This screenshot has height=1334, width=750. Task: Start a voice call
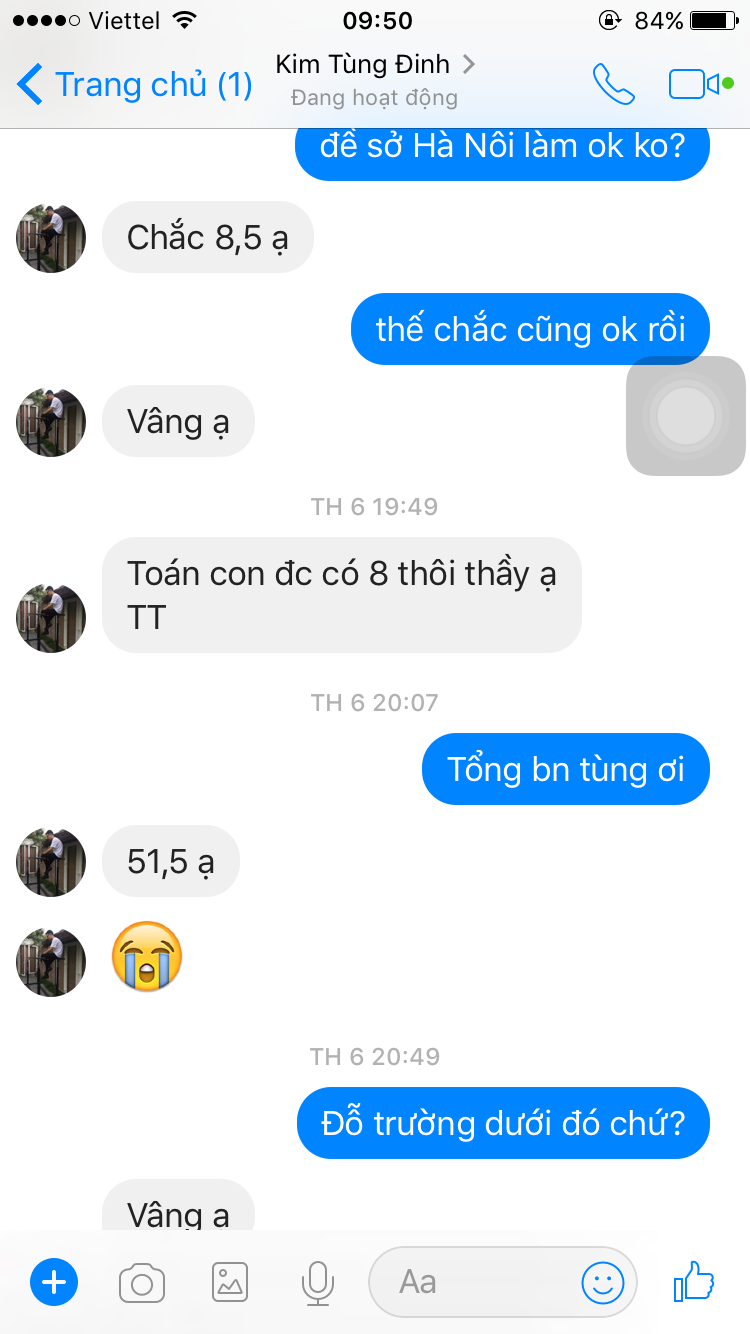point(613,84)
